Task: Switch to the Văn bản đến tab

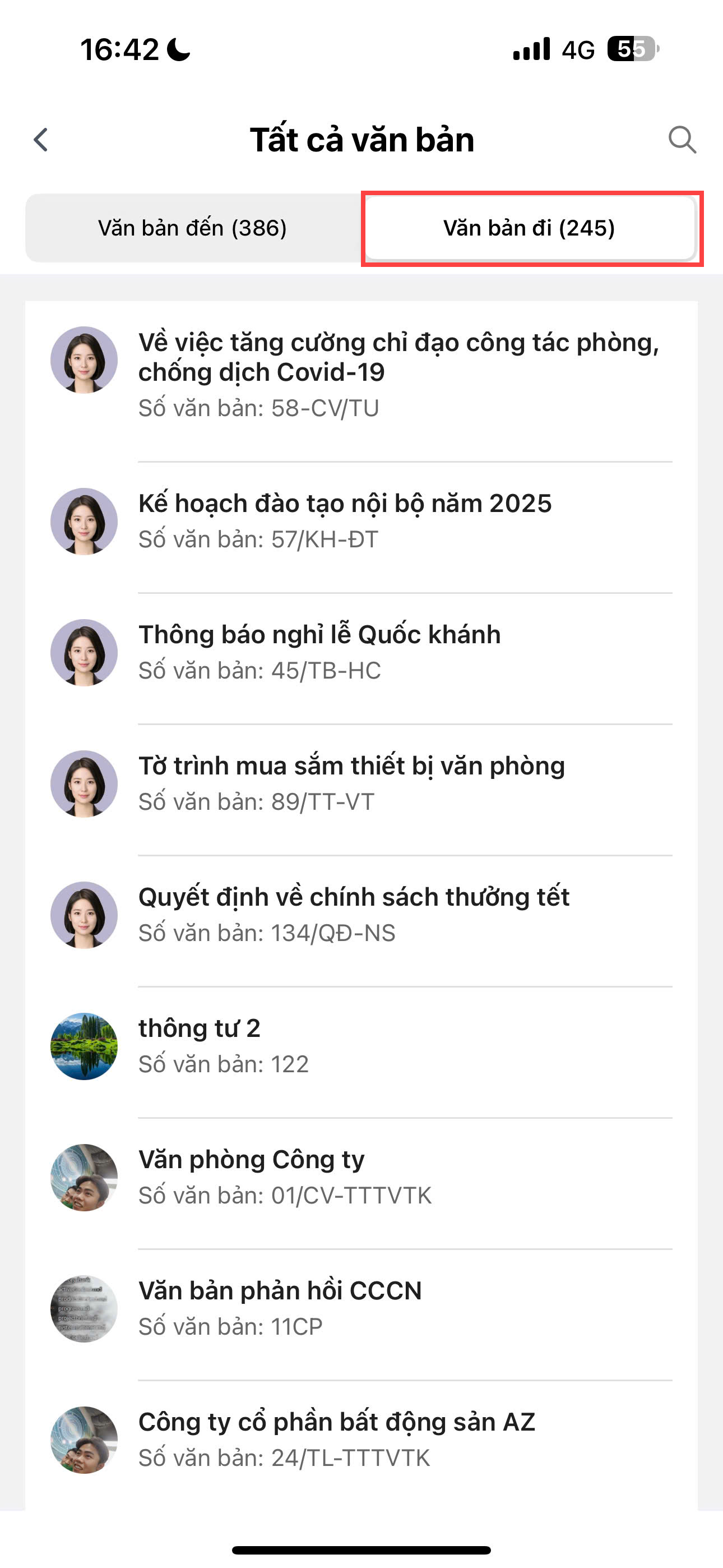Action: (x=192, y=228)
